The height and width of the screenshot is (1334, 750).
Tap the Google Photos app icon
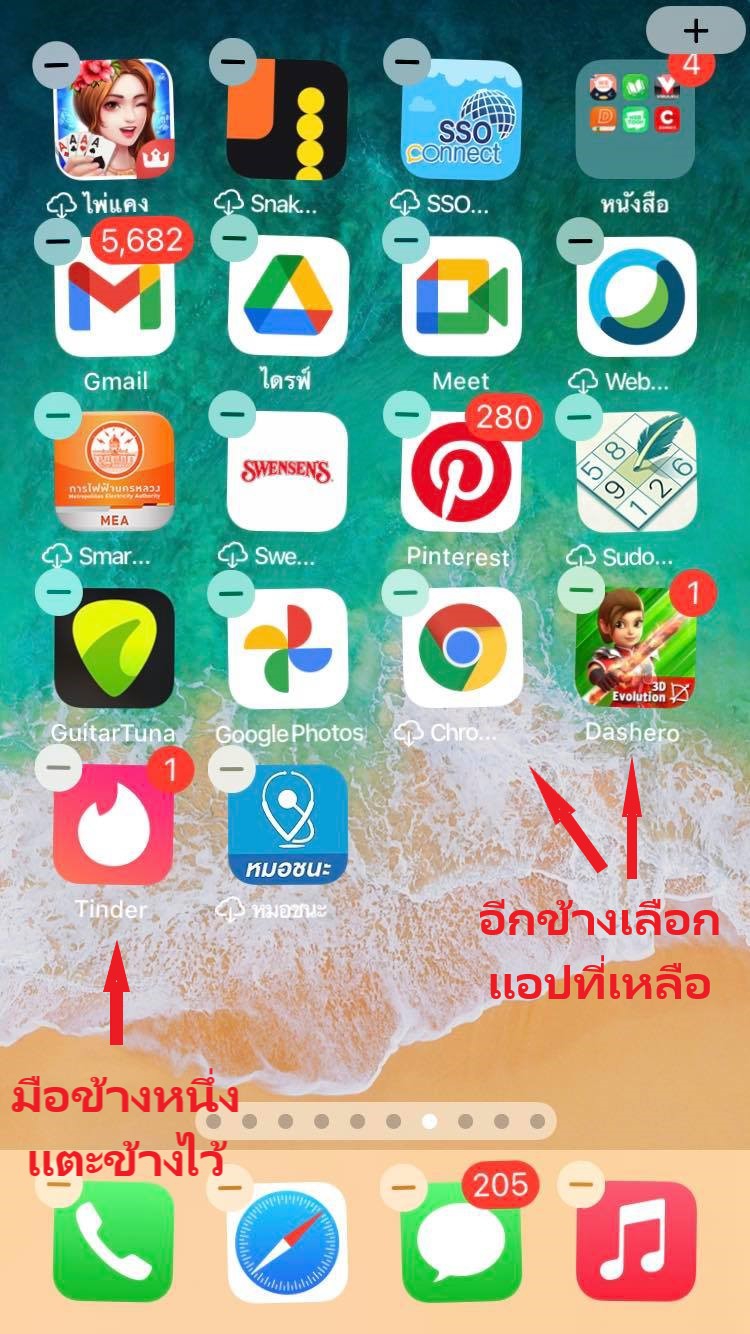point(288,647)
